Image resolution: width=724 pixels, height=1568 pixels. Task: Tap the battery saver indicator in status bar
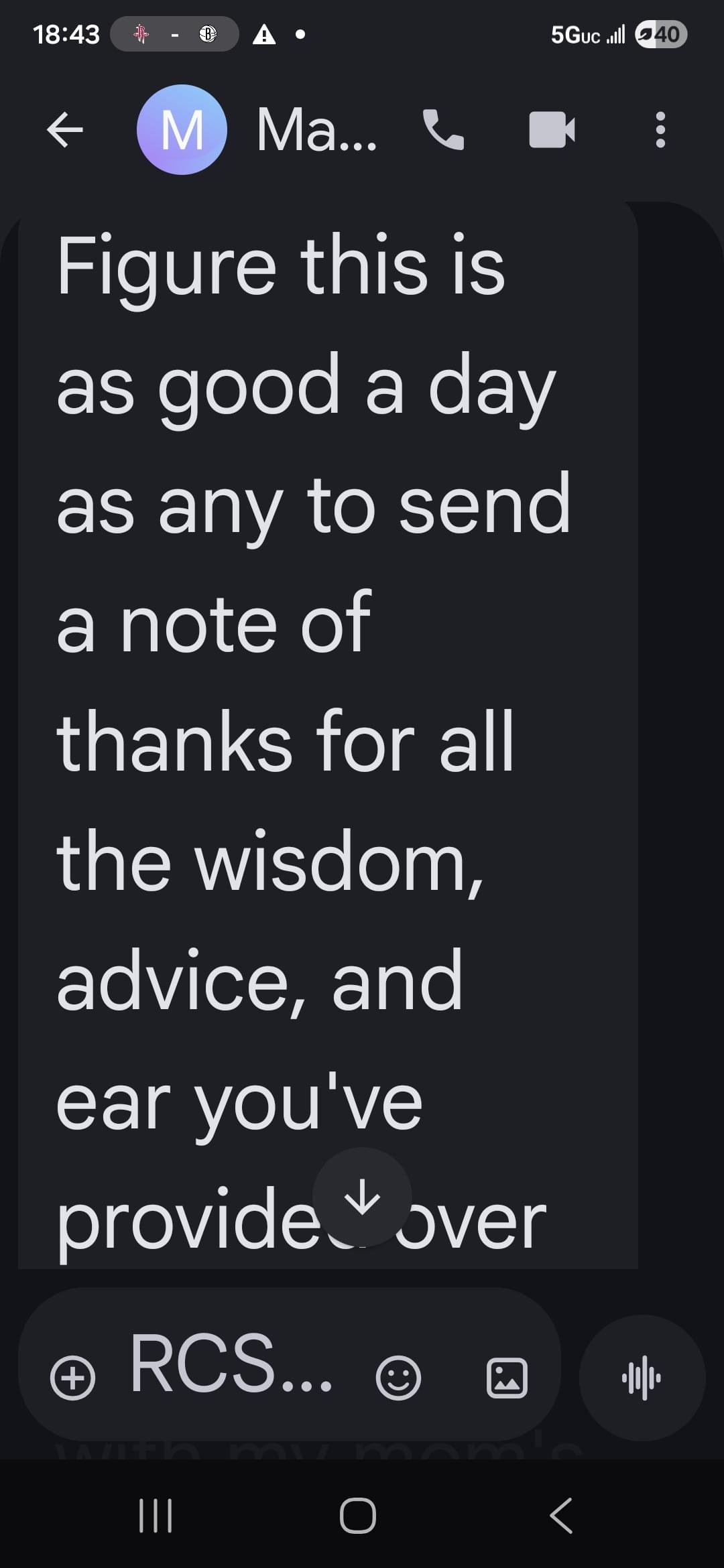click(x=647, y=34)
